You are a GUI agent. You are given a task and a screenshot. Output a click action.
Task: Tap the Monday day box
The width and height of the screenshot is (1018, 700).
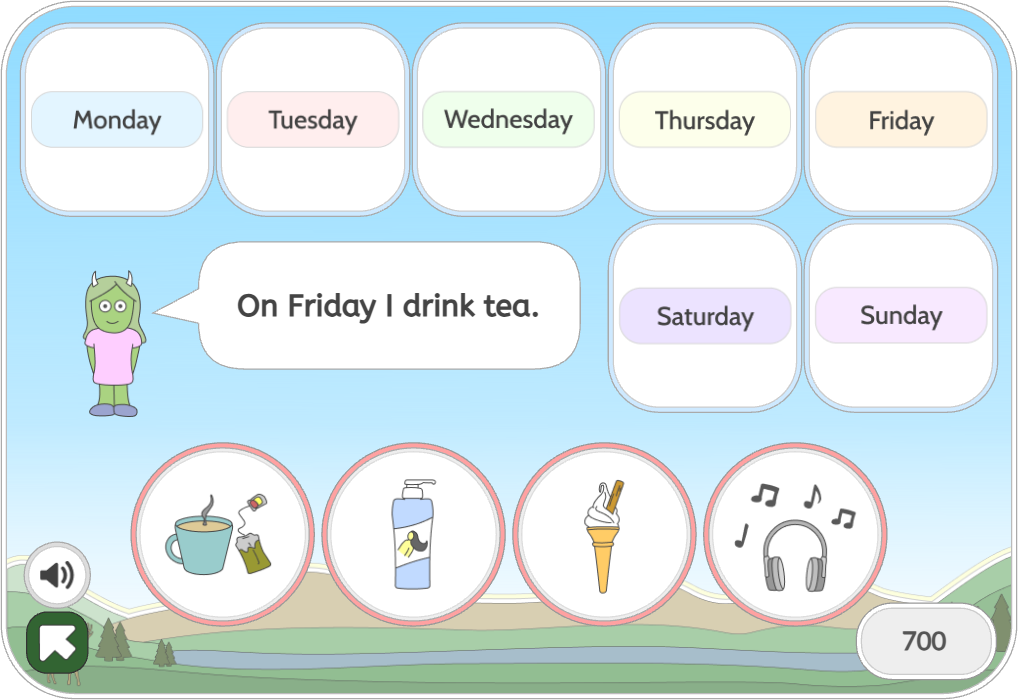(x=117, y=120)
